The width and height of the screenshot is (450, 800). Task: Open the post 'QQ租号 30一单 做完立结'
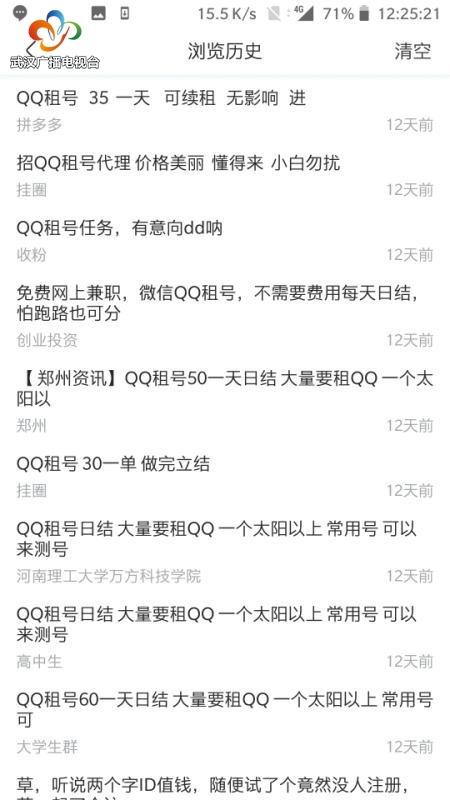(x=225, y=476)
